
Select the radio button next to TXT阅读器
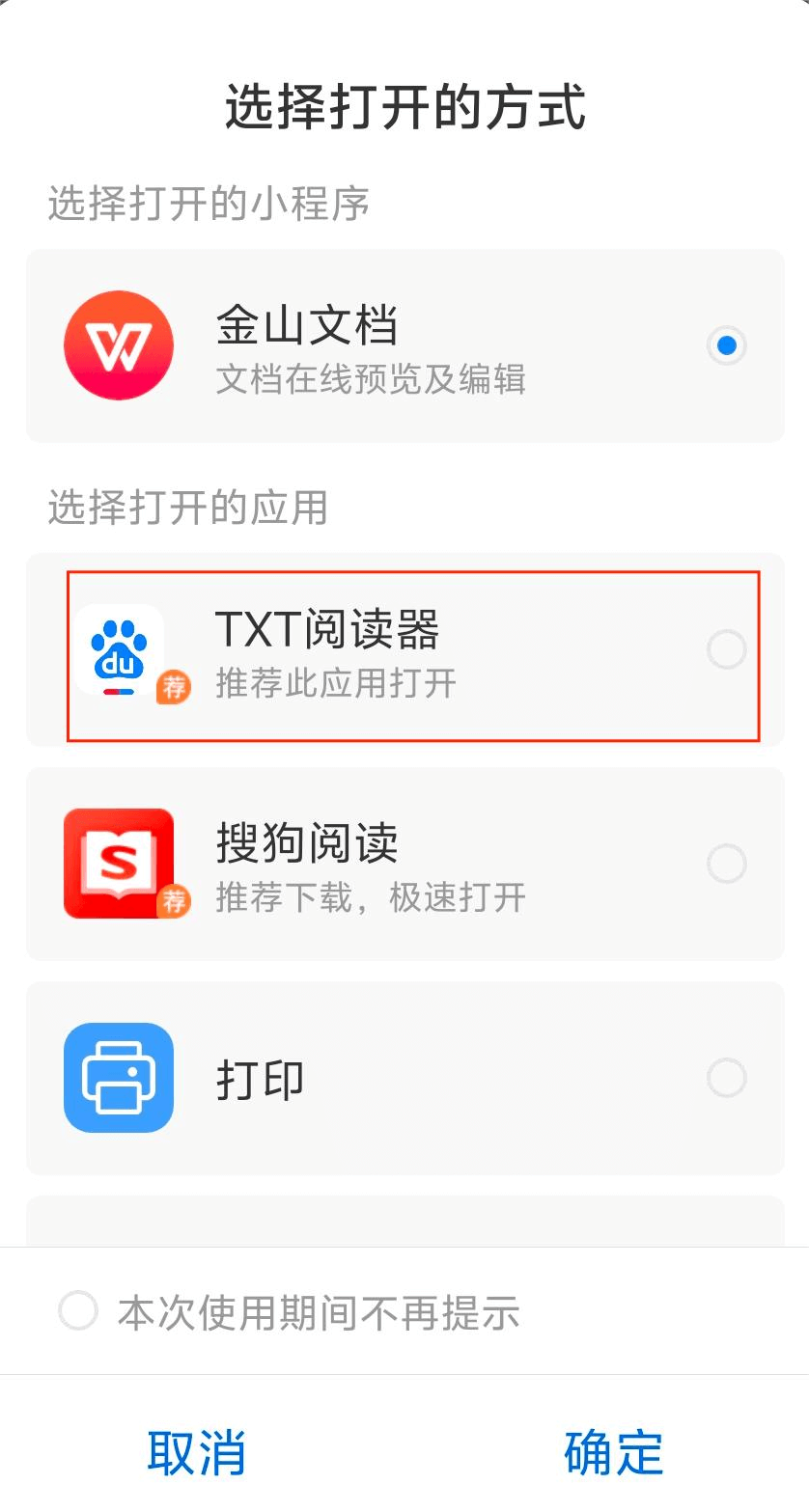coord(726,650)
